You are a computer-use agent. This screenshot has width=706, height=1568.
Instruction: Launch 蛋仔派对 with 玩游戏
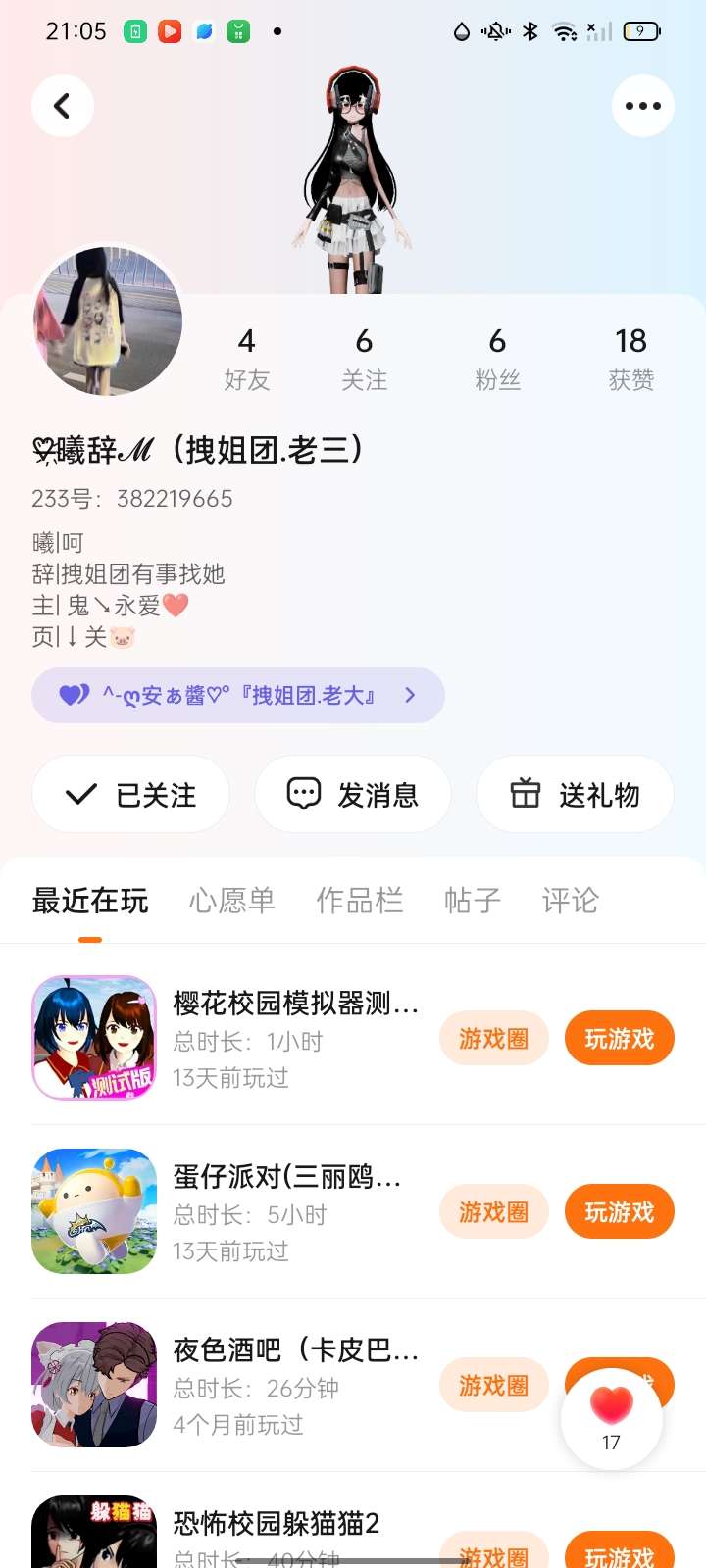619,1212
